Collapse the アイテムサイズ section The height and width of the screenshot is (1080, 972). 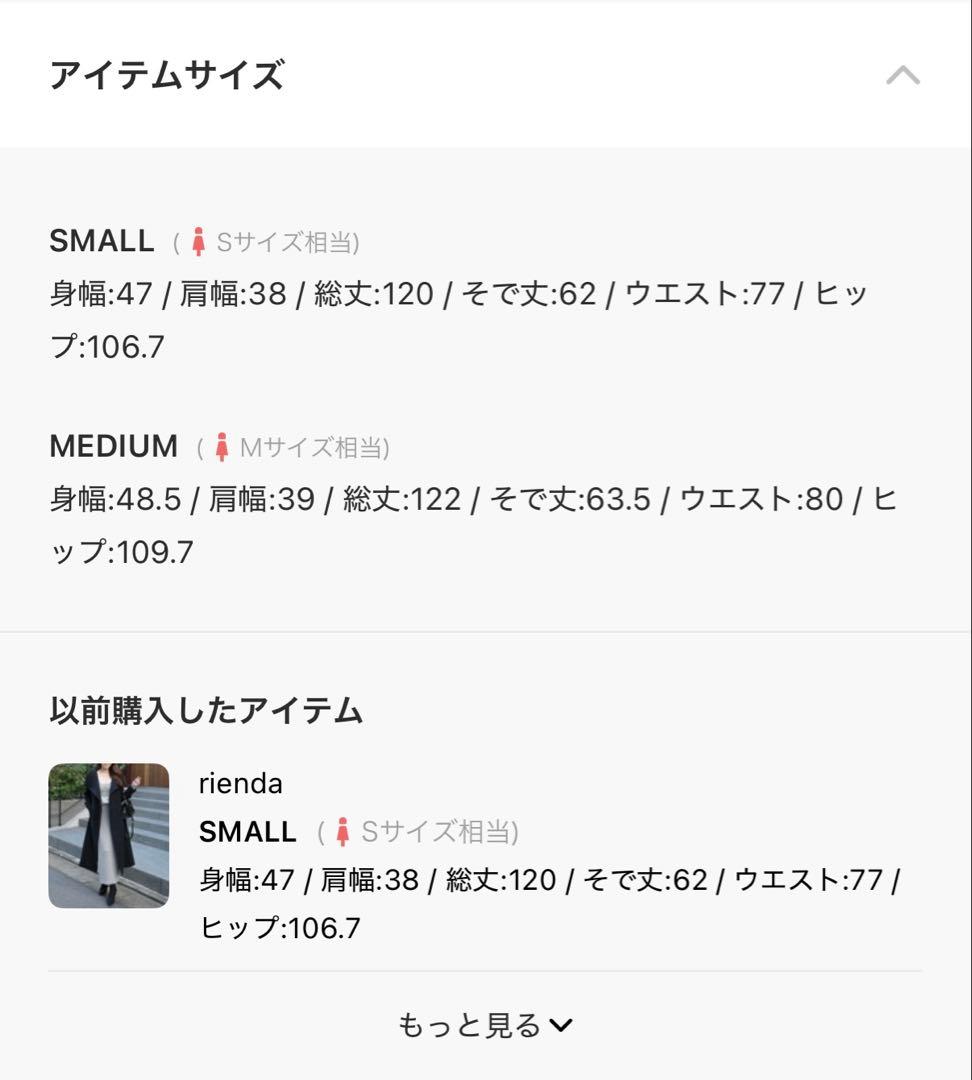pyautogui.click(x=902, y=76)
